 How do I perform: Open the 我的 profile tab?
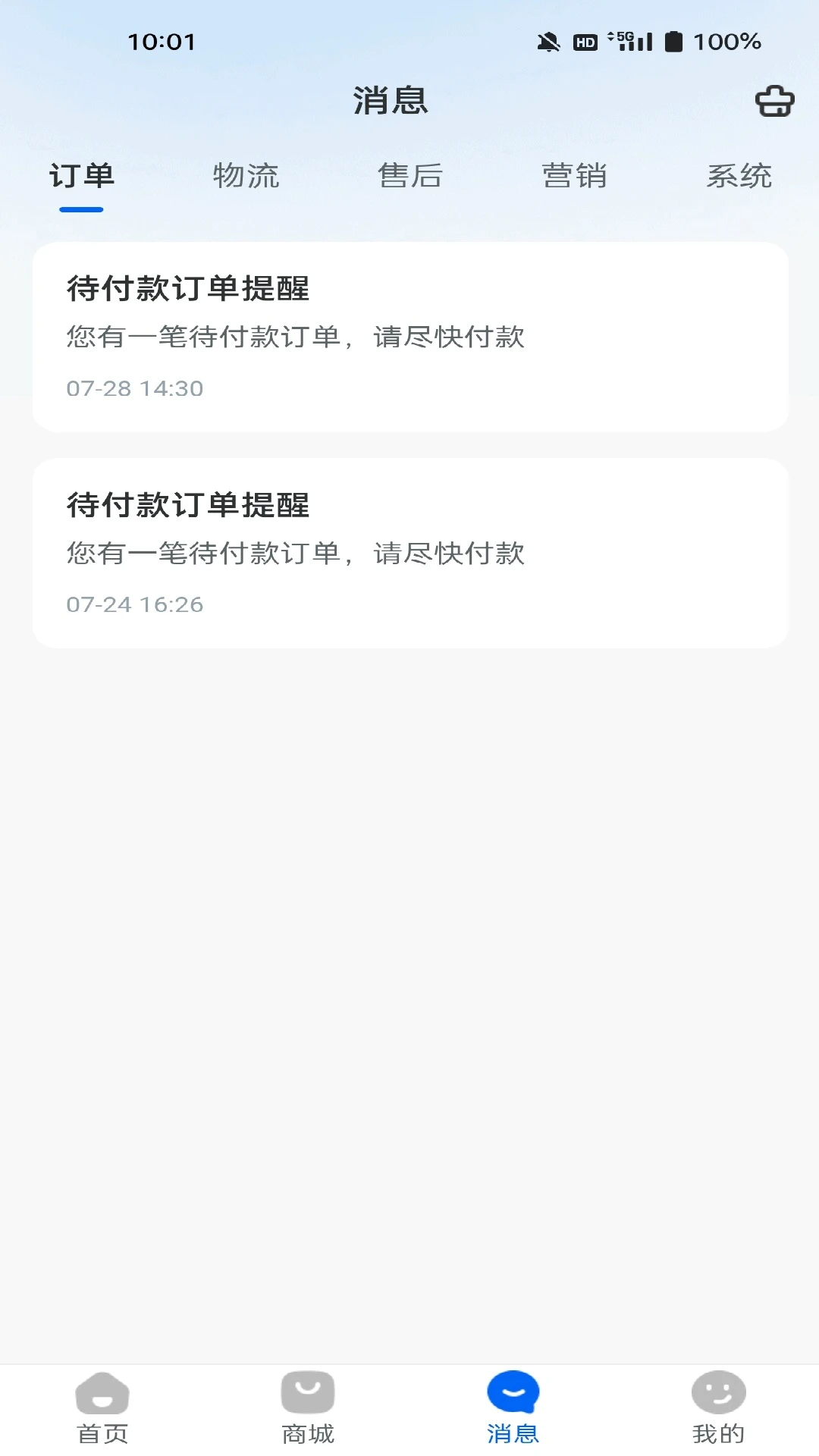718,1408
